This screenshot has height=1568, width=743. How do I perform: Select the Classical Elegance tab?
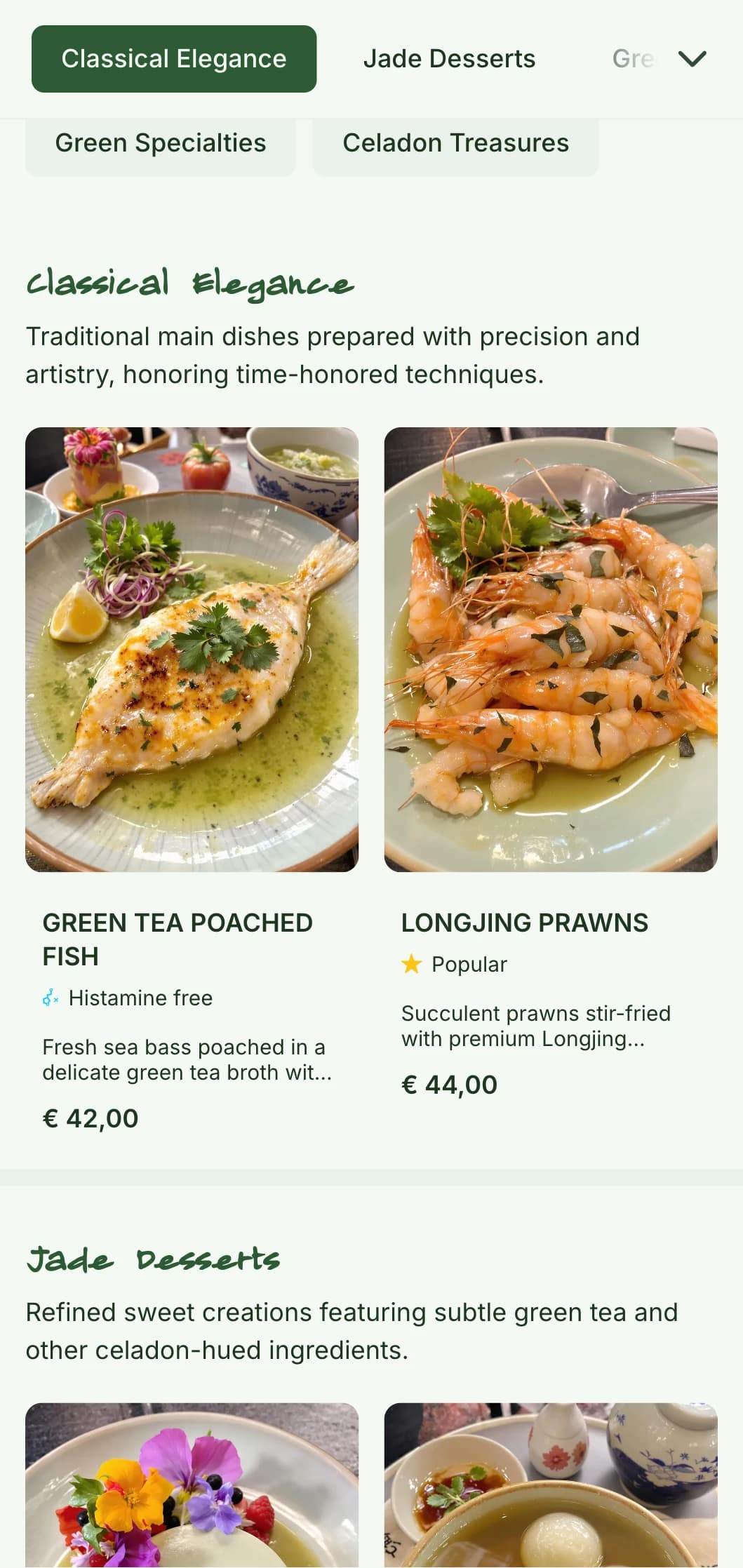[173, 59]
